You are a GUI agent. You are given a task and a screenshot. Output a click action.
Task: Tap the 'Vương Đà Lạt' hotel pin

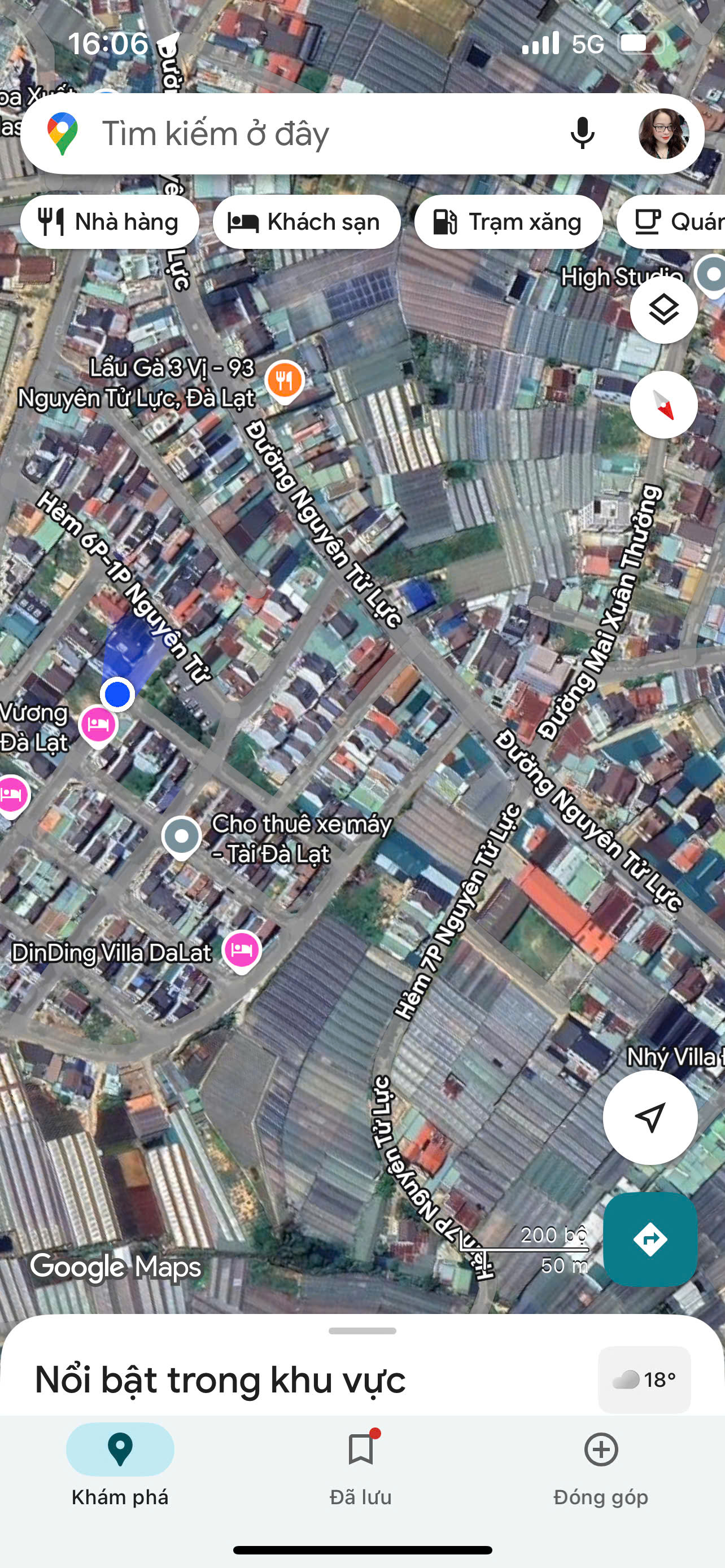[x=98, y=725]
